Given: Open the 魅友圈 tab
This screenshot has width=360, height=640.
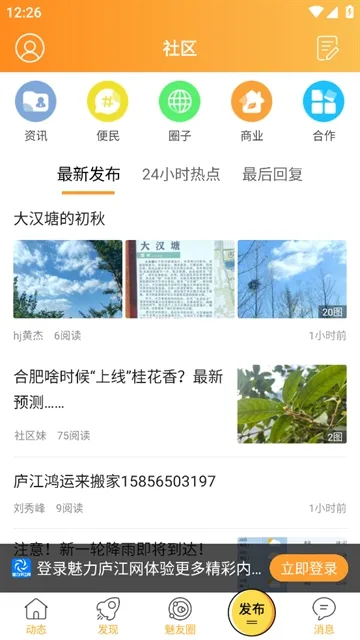Looking at the screenshot, I should point(180,616).
